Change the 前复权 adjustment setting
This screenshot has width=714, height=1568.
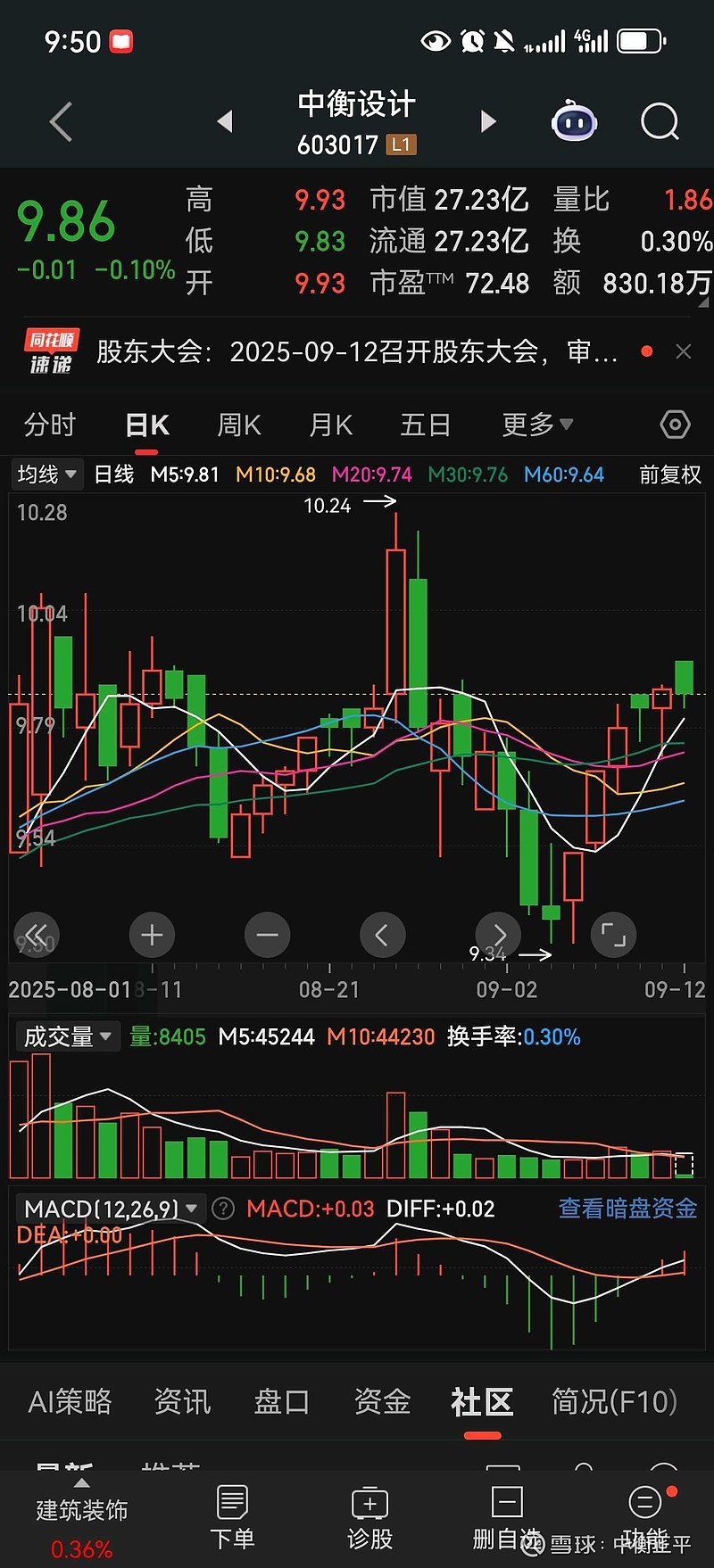tap(670, 475)
